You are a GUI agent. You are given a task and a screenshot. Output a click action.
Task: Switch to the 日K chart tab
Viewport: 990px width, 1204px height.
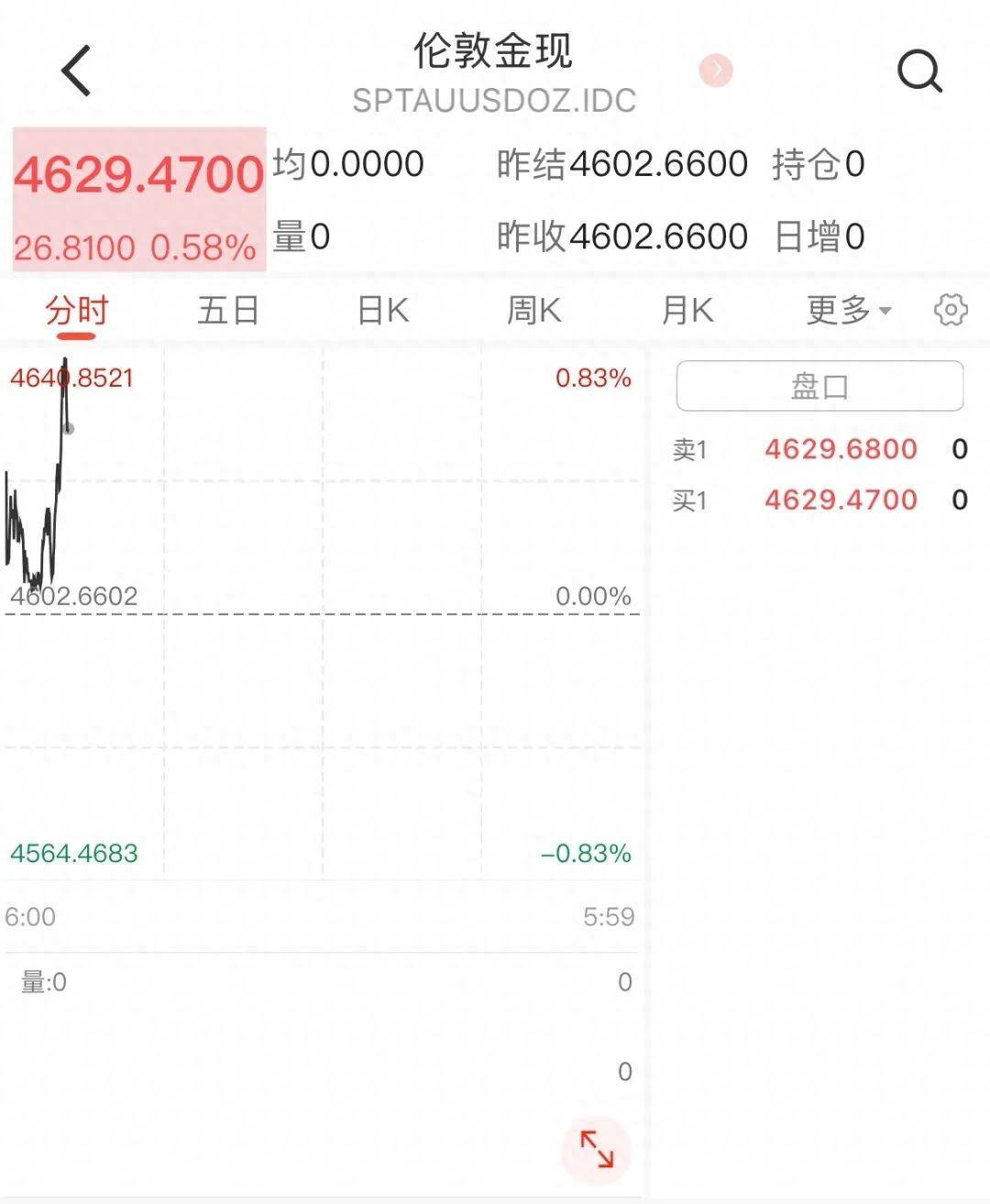click(x=382, y=311)
